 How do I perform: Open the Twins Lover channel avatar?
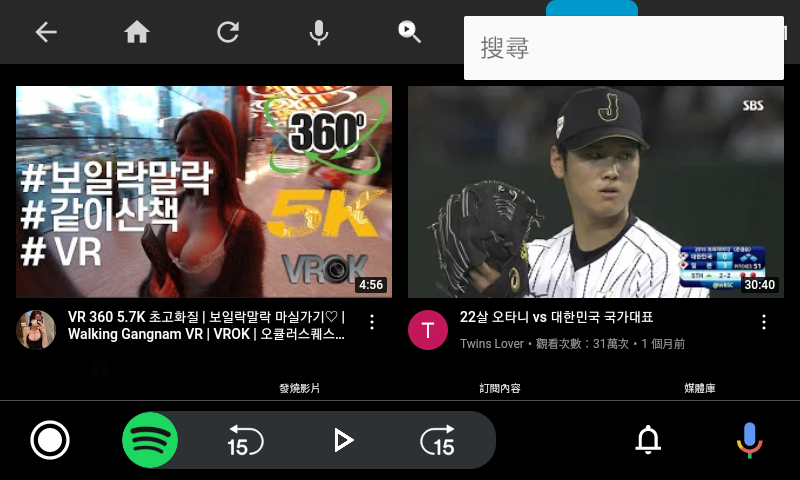click(x=428, y=330)
